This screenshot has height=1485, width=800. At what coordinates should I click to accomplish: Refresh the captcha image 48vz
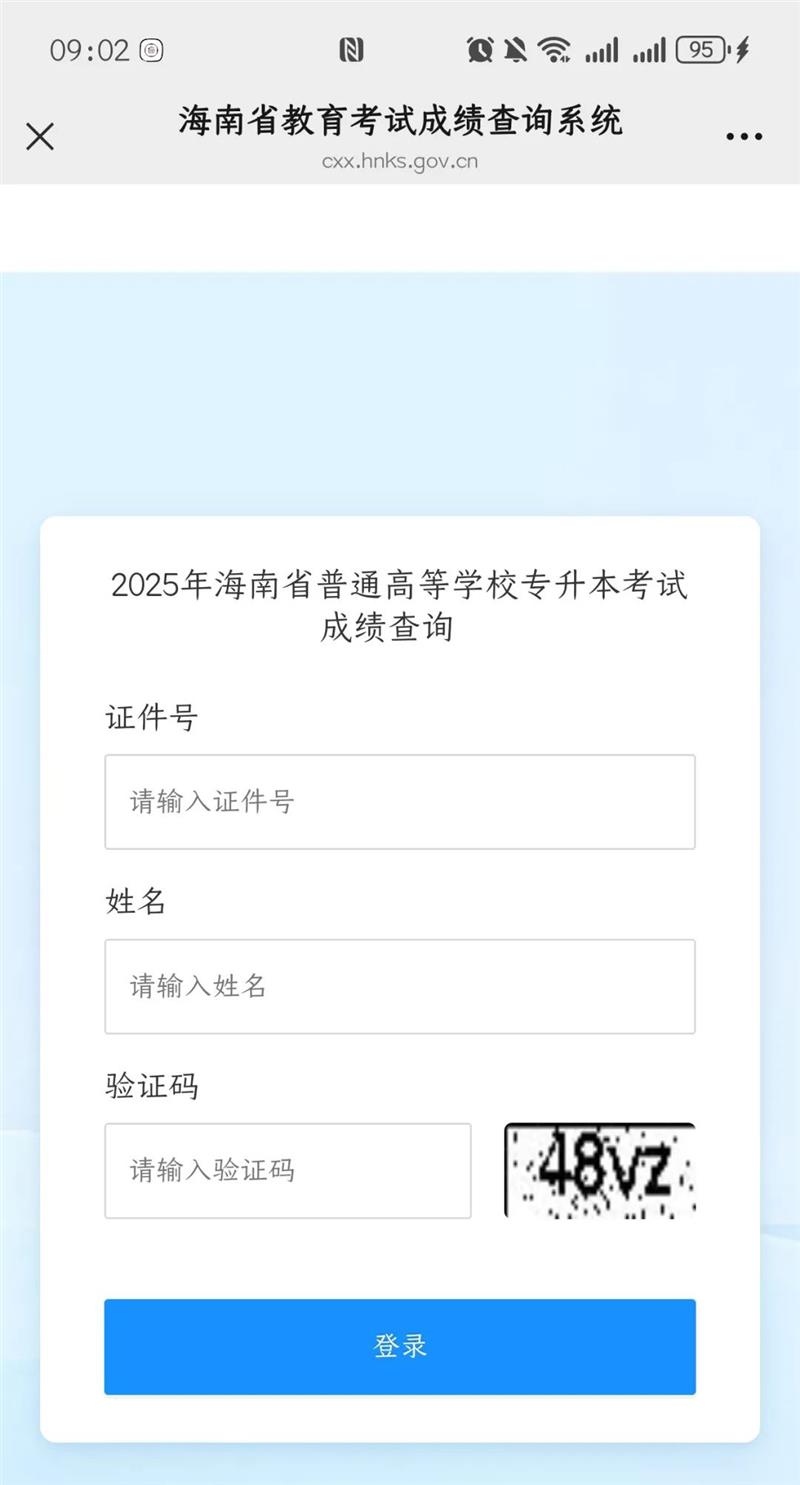[600, 1170]
